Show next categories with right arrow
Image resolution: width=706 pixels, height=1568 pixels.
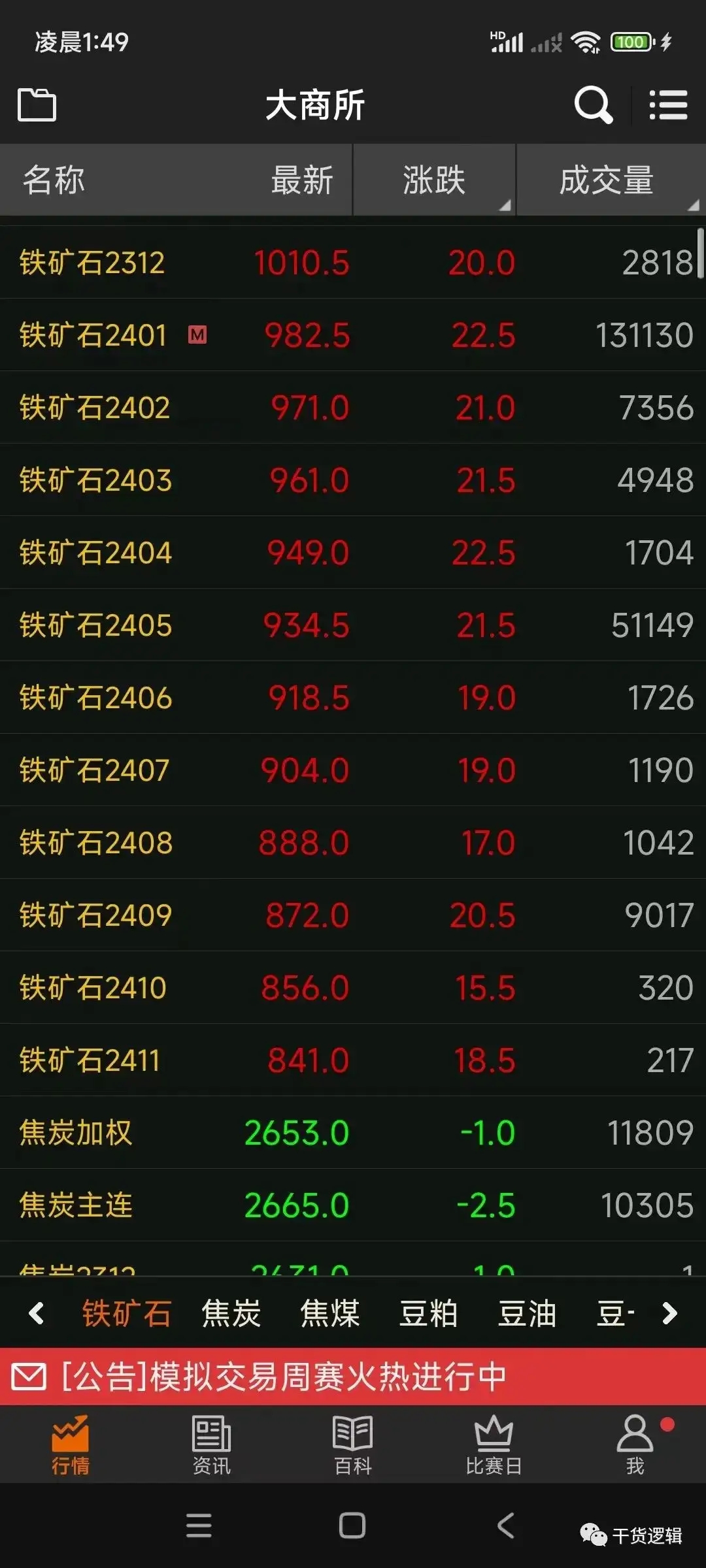(669, 1313)
